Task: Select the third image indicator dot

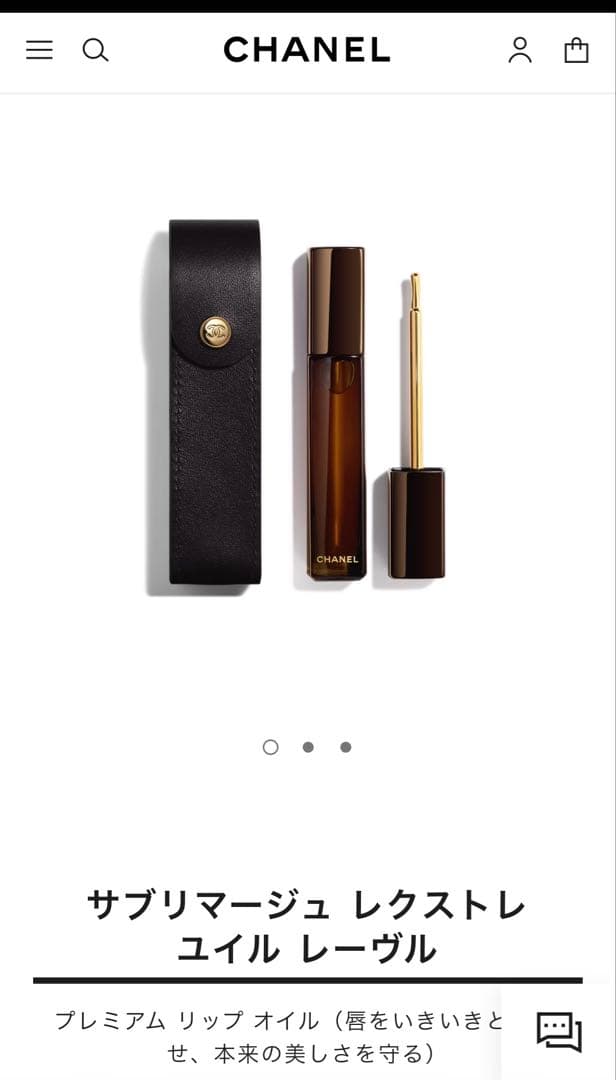Action: (345, 747)
